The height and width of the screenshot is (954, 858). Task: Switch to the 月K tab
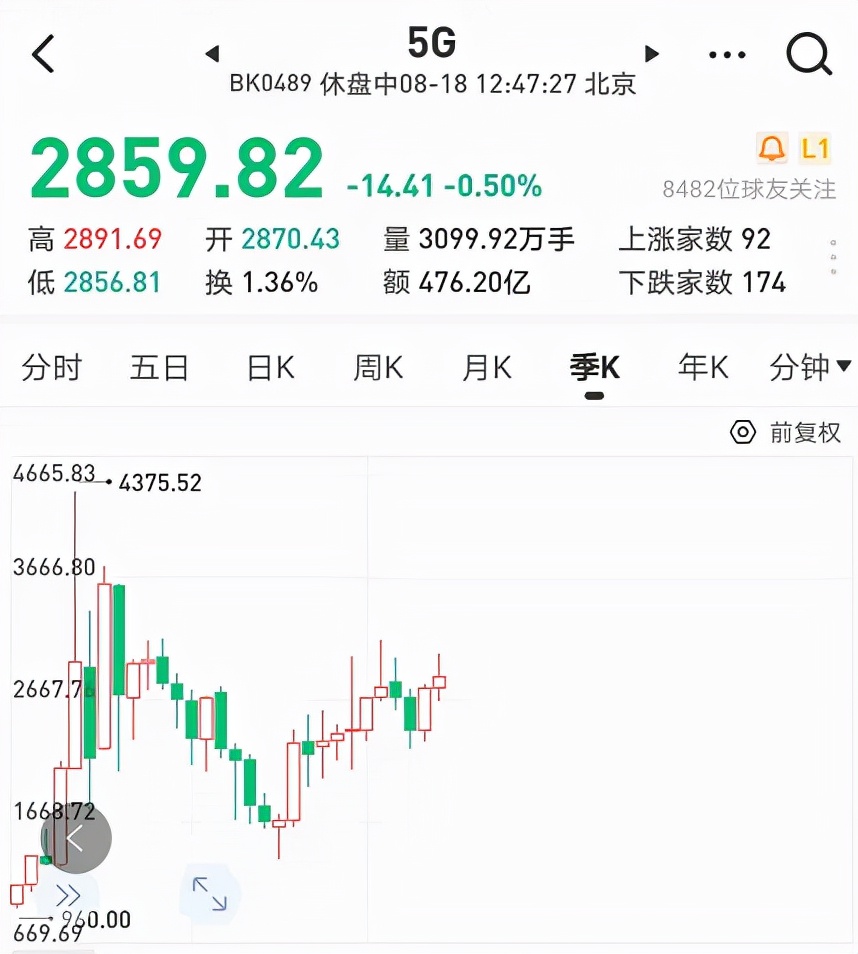click(485, 367)
